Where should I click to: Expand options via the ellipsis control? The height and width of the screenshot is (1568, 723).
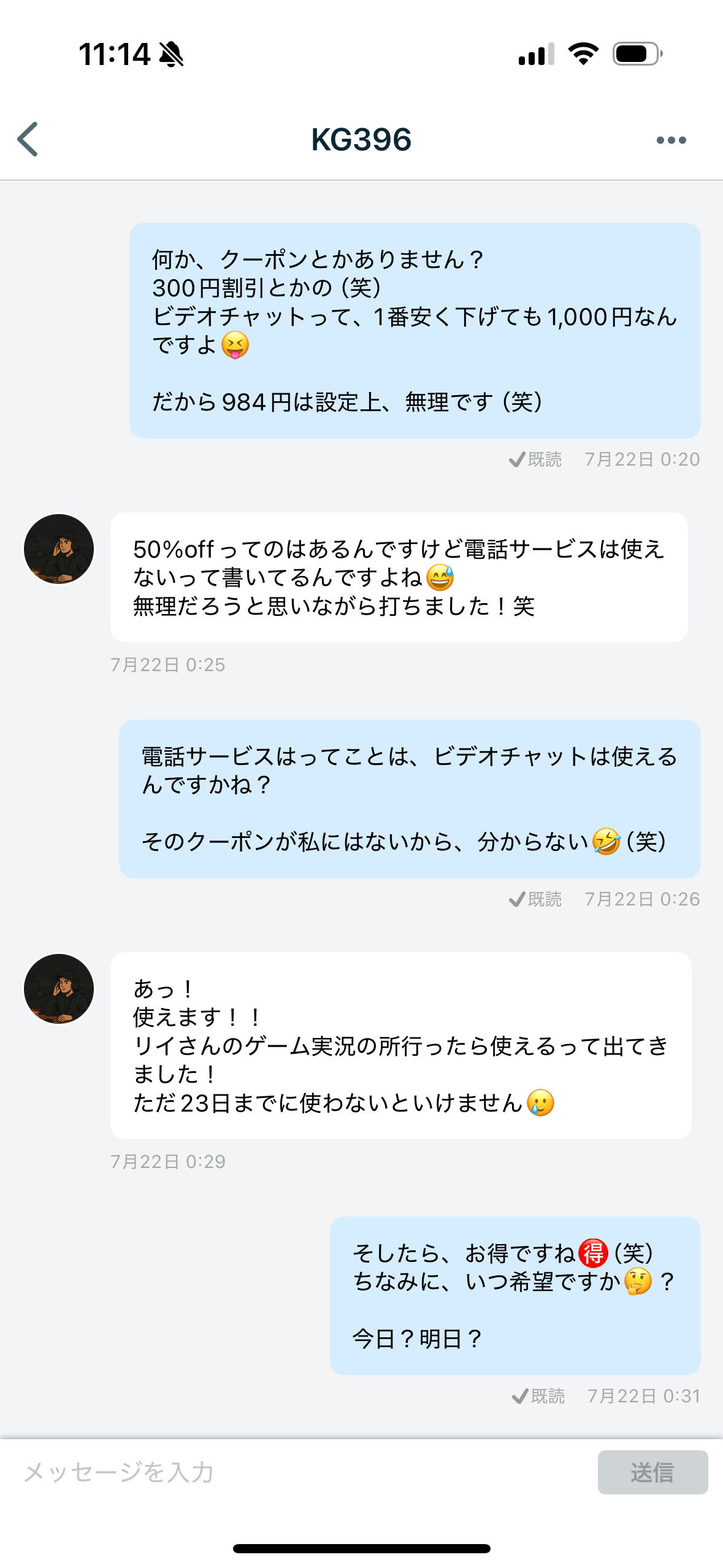tap(671, 140)
